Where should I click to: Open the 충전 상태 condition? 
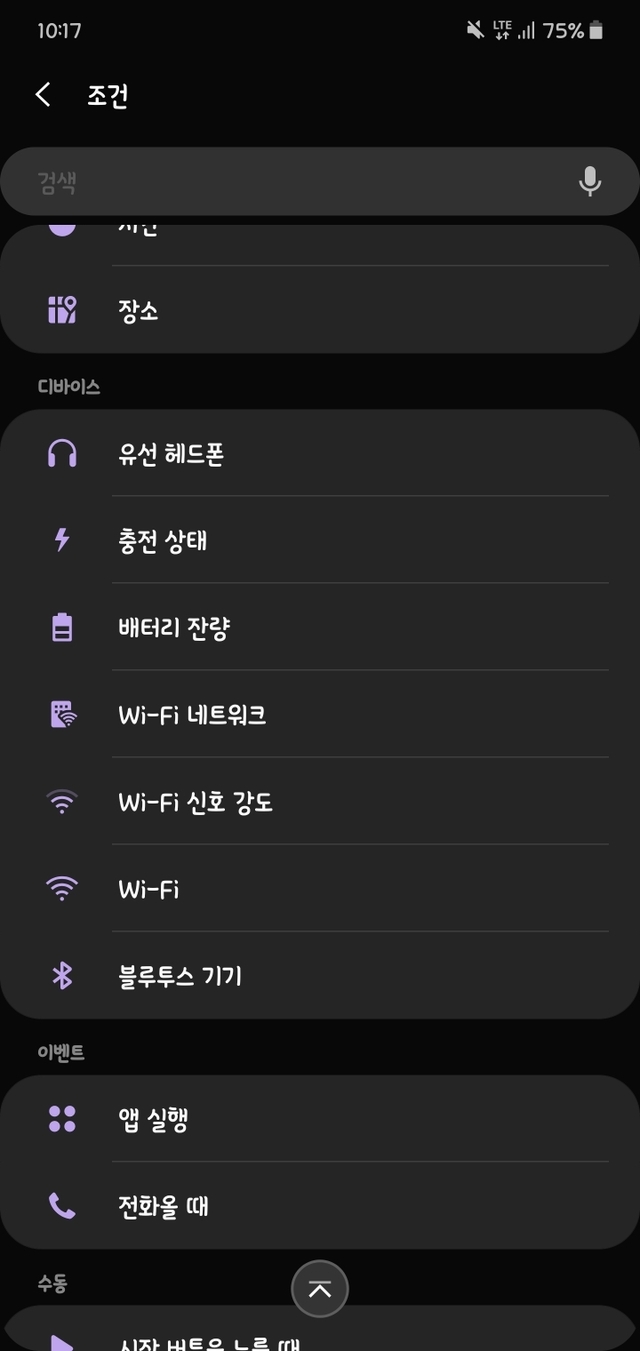pyautogui.click(x=320, y=541)
